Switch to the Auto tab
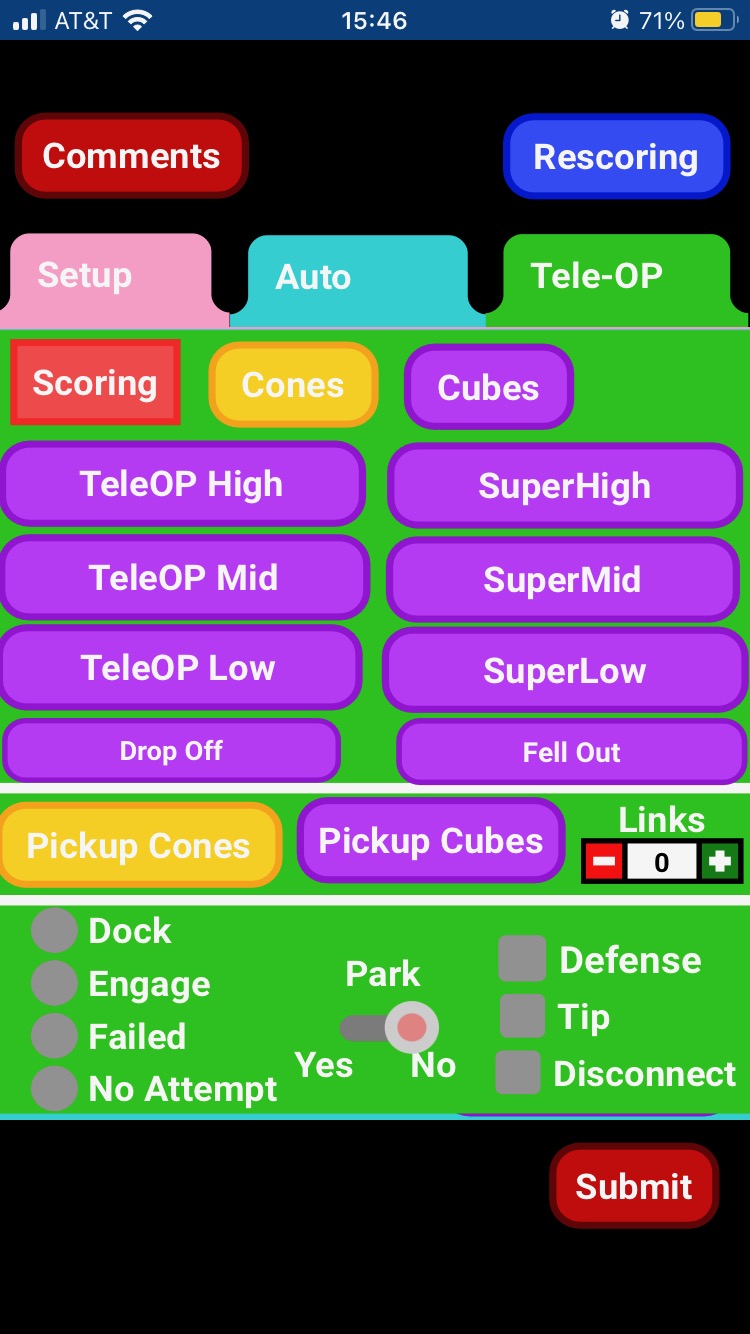This screenshot has width=750, height=1334. pyautogui.click(x=358, y=280)
